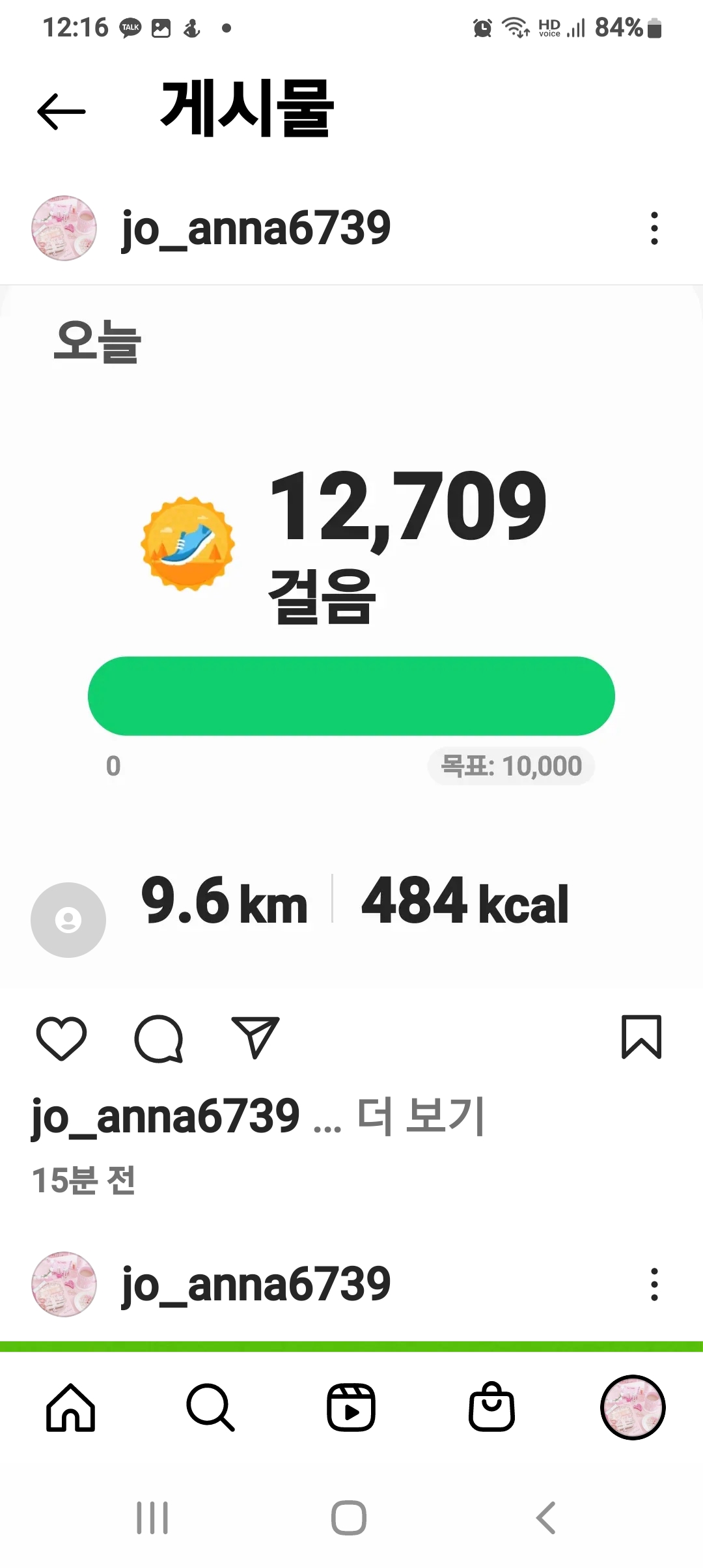This screenshot has height=1568, width=703.
Task: Bookmark the step count post
Action: (641, 1037)
